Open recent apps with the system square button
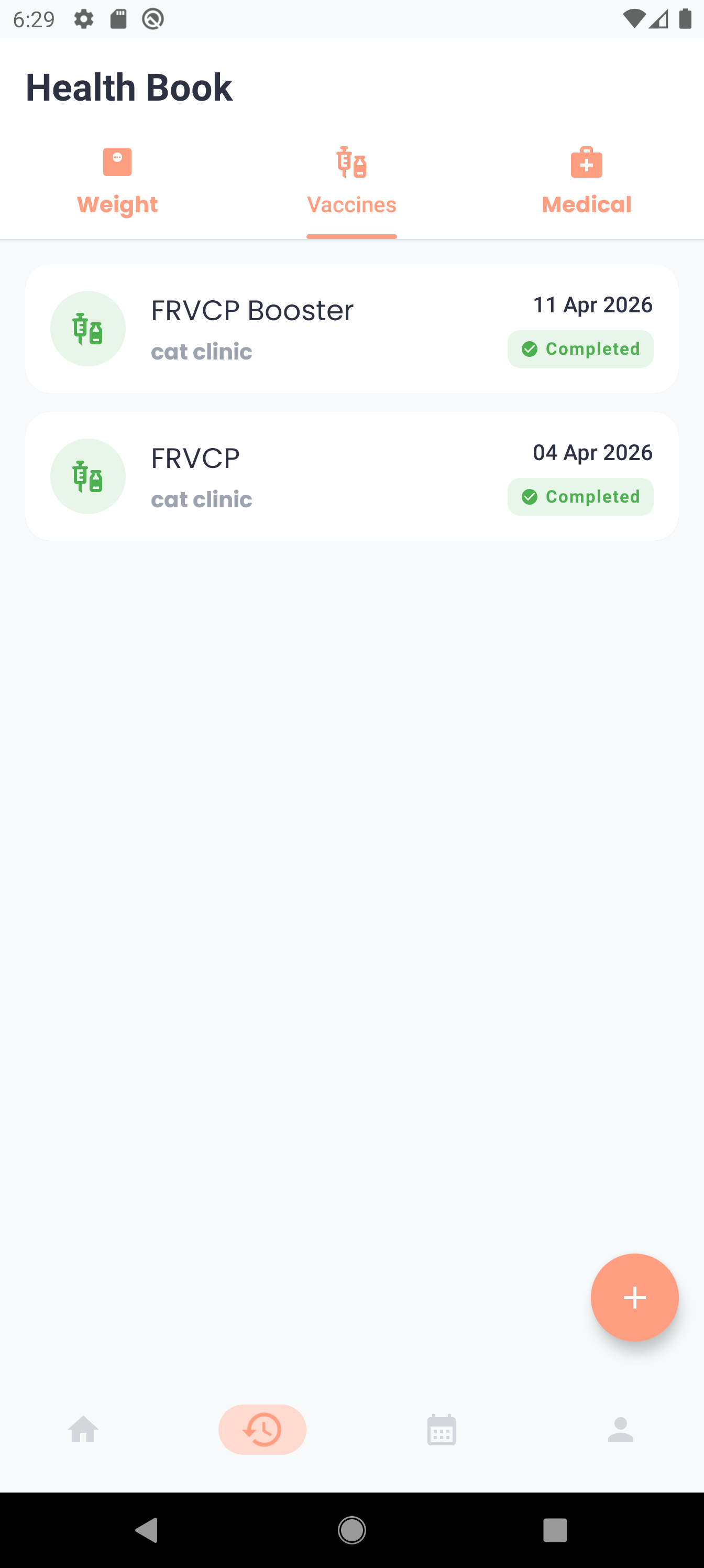This screenshot has width=704, height=1568. pos(554,1530)
